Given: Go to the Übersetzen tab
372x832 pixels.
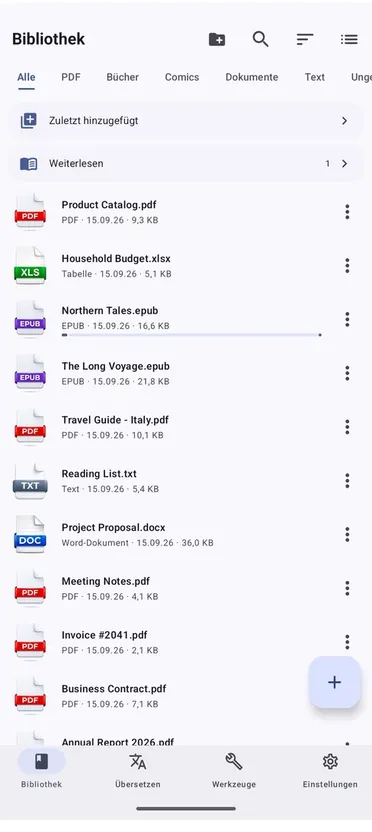Looking at the screenshot, I should [138, 769].
